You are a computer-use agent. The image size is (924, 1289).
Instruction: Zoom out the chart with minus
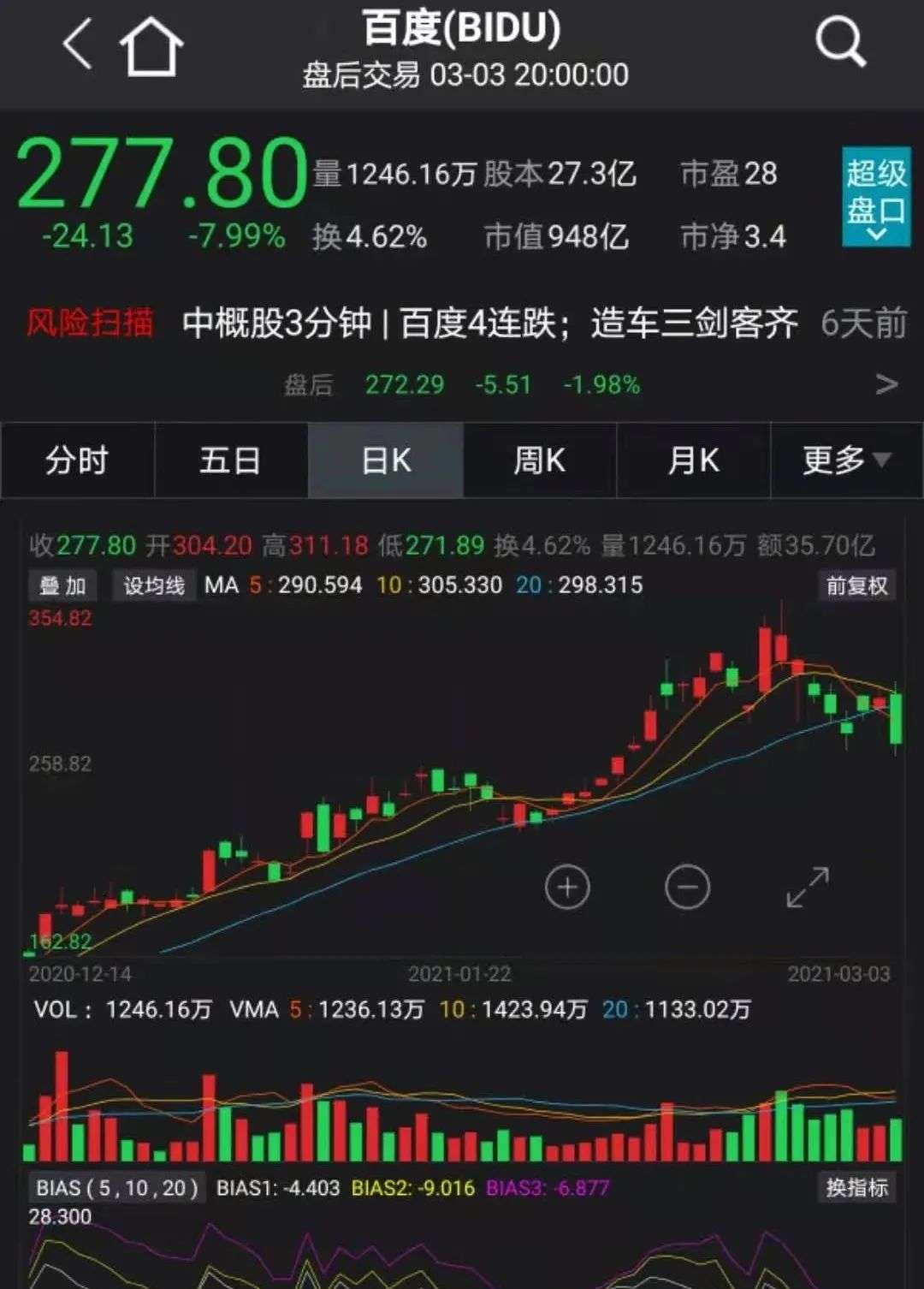(x=687, y=887)
